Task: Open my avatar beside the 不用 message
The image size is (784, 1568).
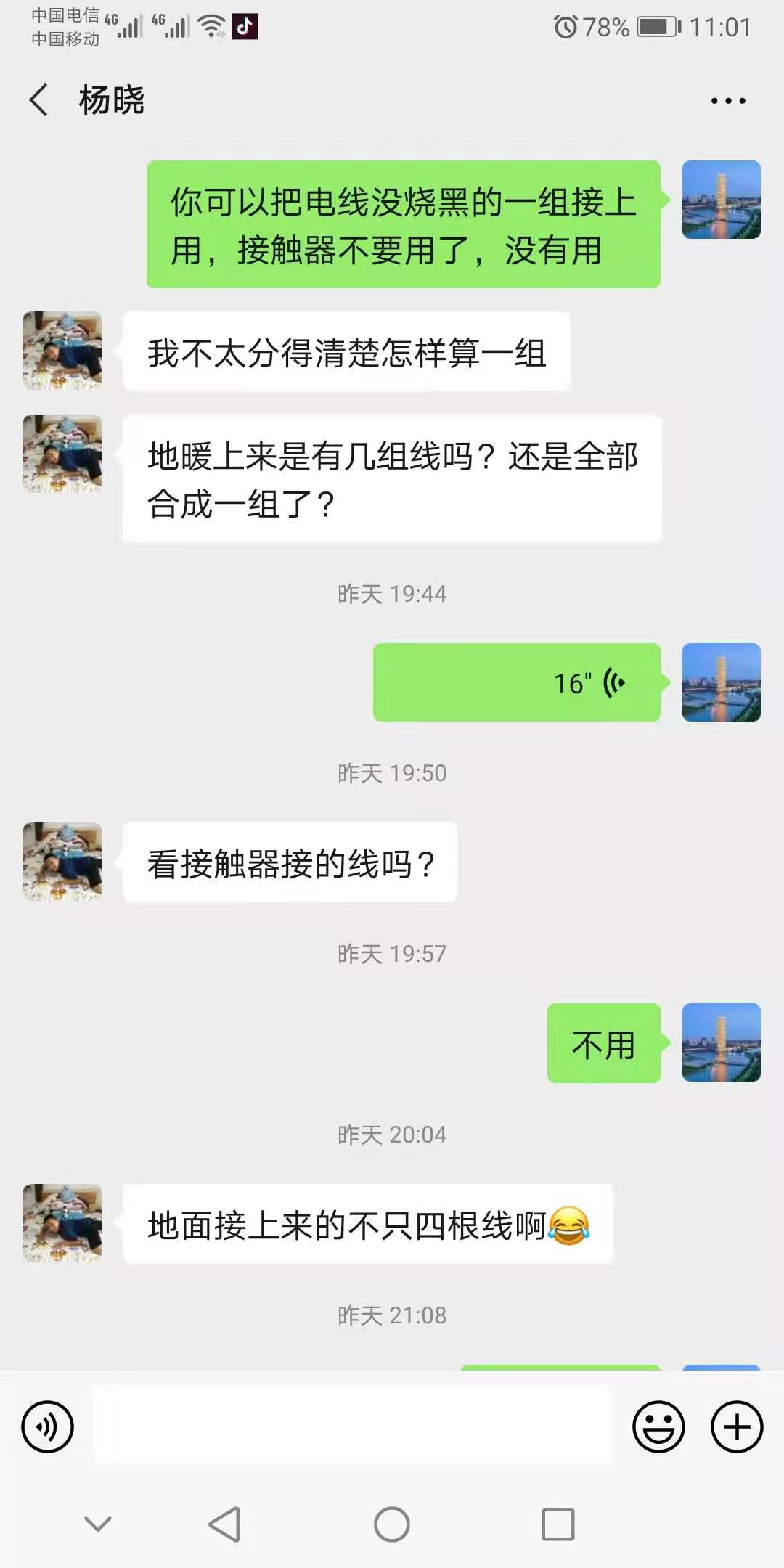Action: tap(722, 1043)
